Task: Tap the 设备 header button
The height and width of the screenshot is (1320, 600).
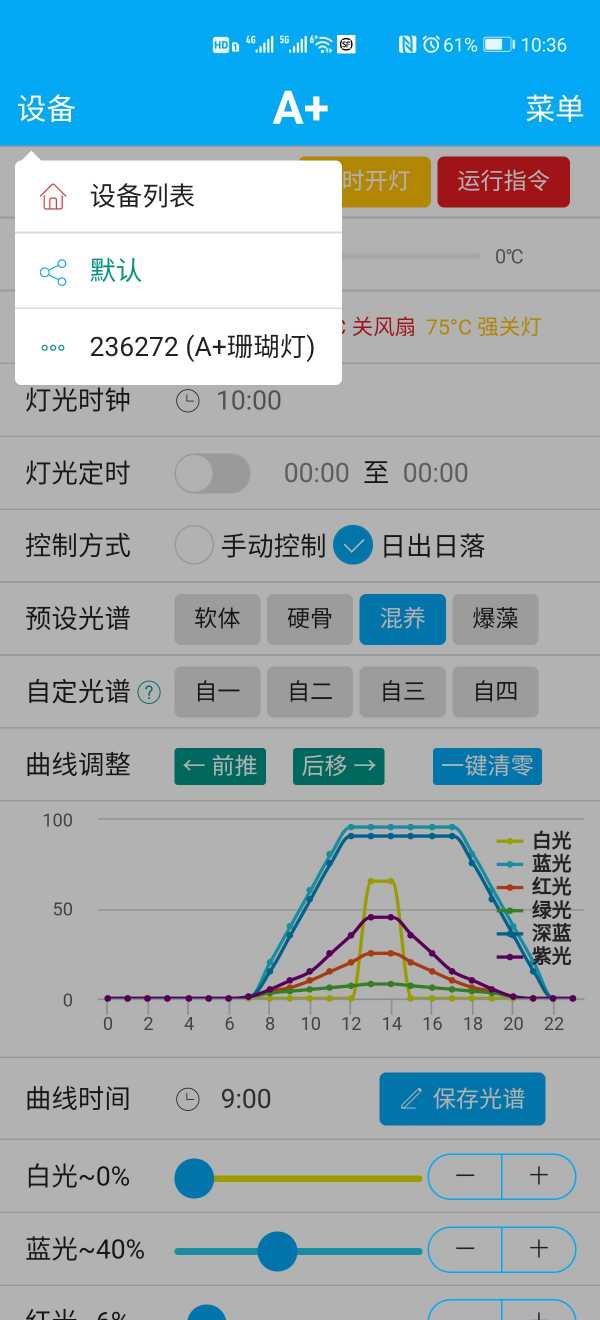Action: [46, 108]
